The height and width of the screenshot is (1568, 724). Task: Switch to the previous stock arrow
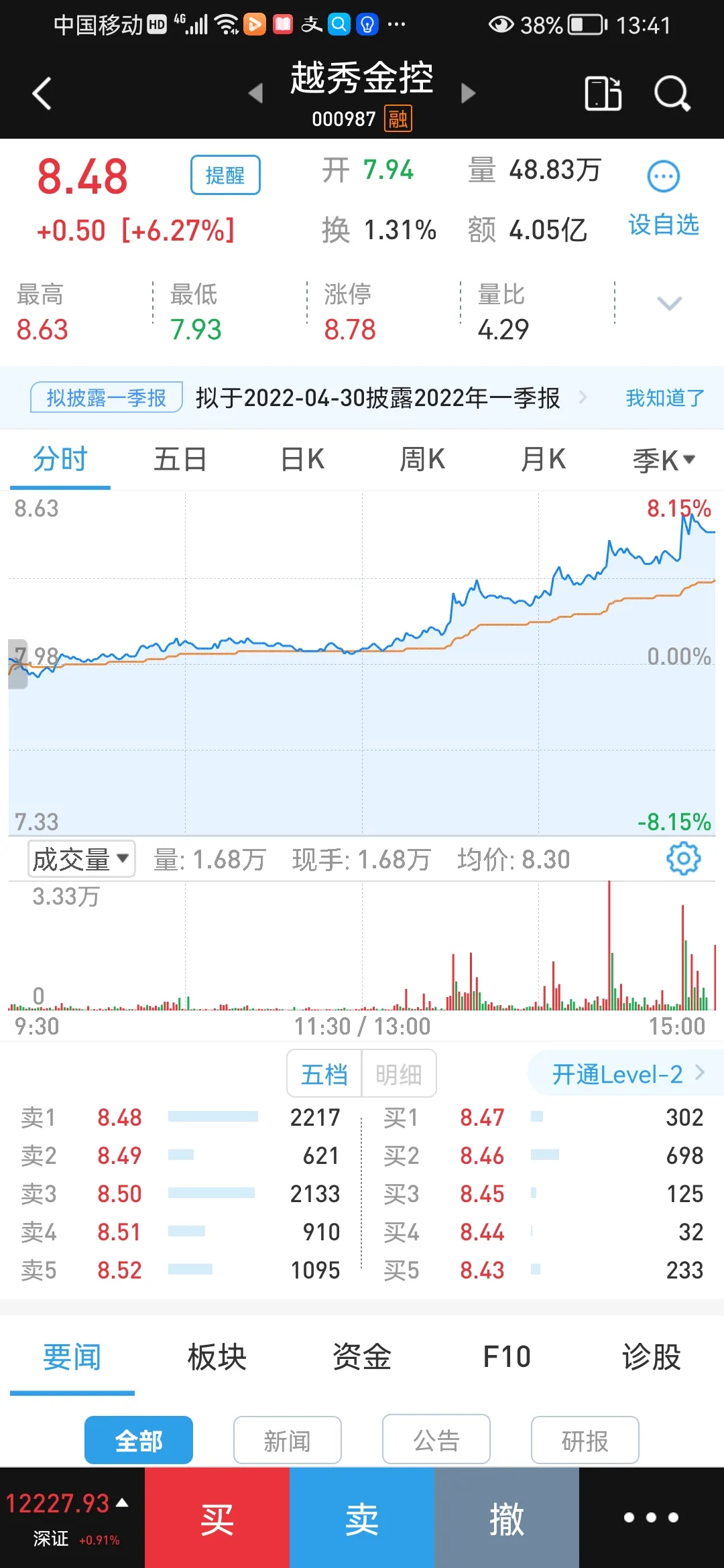click(x=255, y=93)
